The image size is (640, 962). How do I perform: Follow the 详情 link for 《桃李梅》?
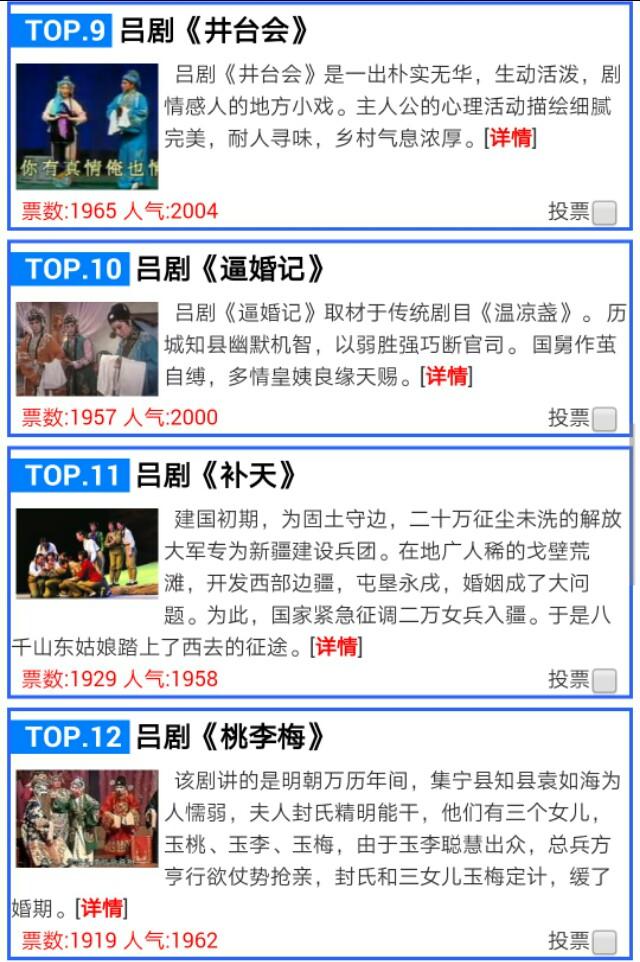tap(102, 908)
